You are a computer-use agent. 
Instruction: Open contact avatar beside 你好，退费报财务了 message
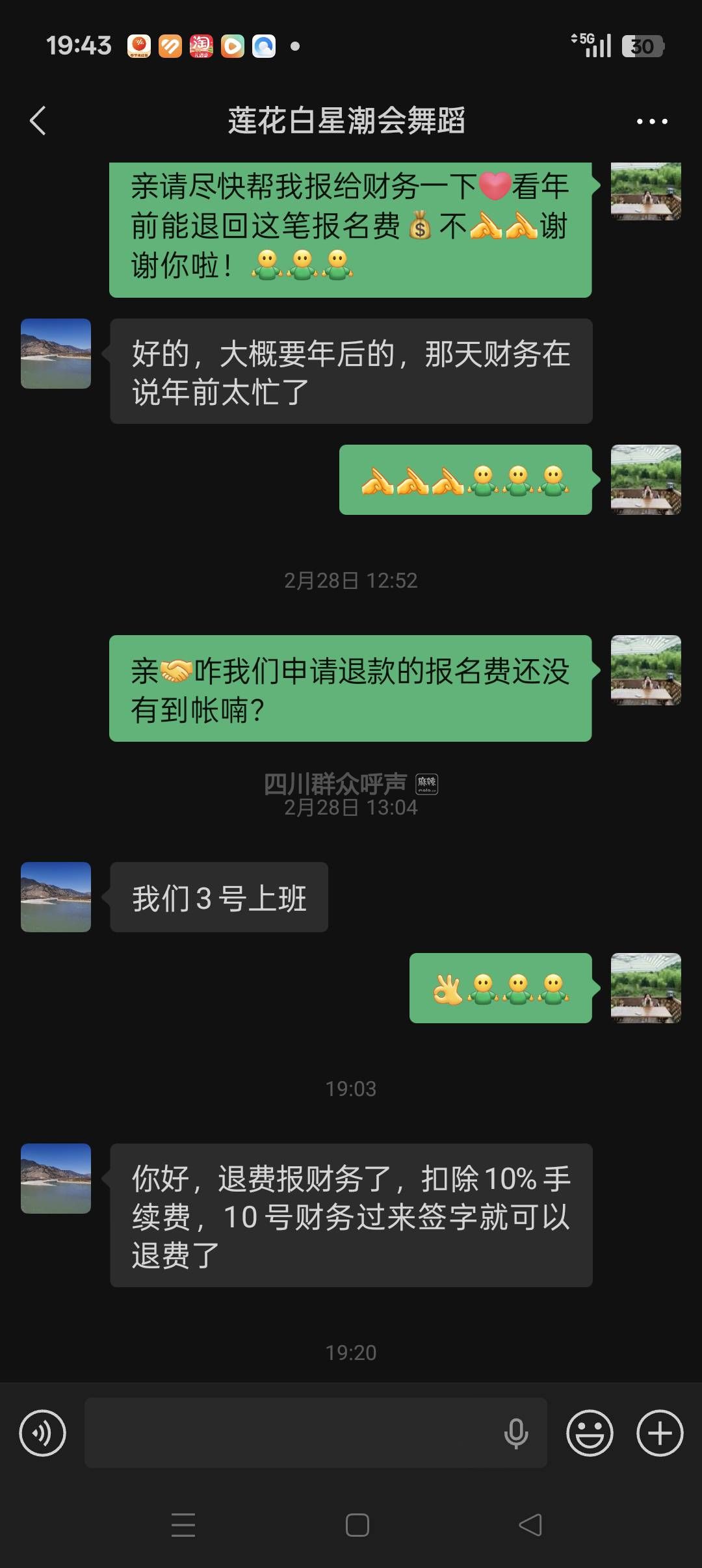56,1179
